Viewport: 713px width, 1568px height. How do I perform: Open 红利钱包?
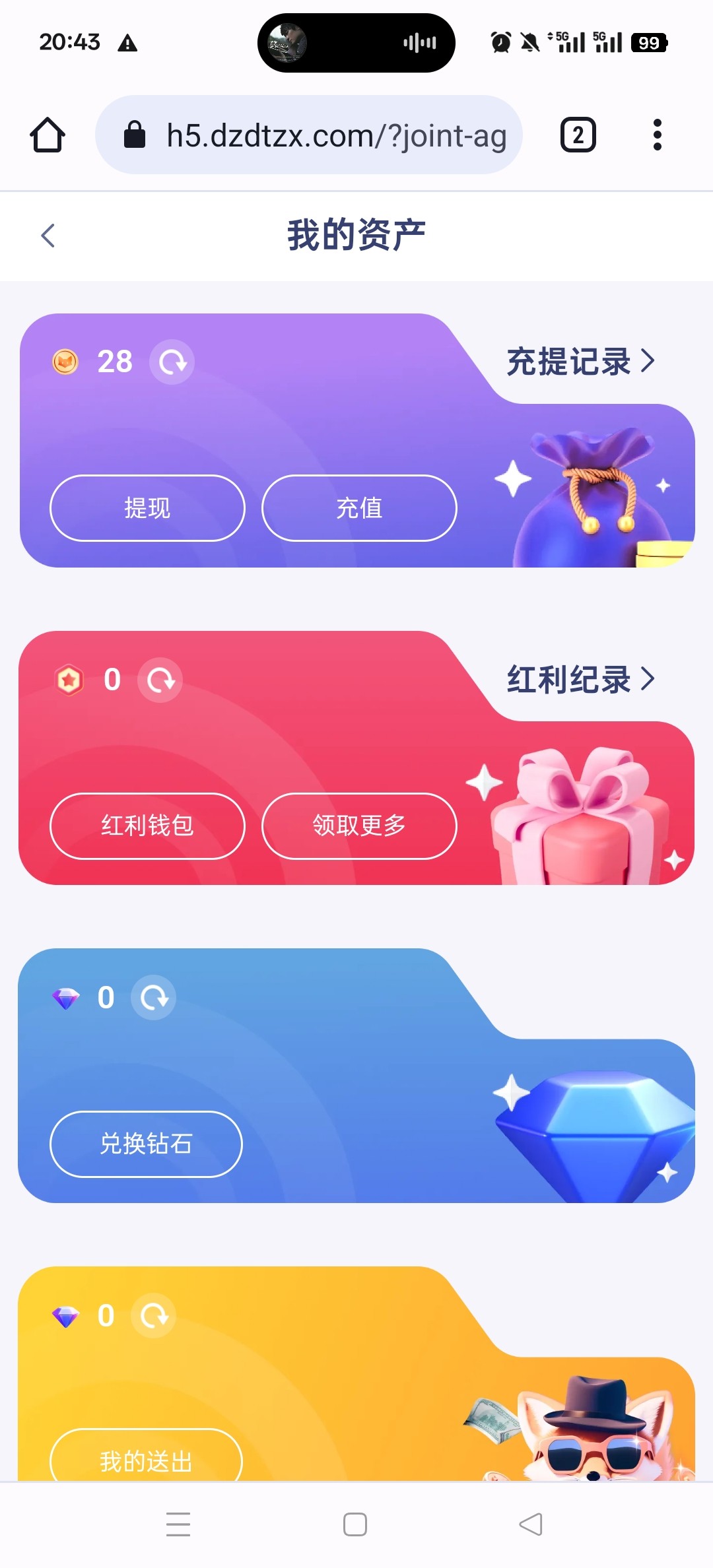pos(147,826)
